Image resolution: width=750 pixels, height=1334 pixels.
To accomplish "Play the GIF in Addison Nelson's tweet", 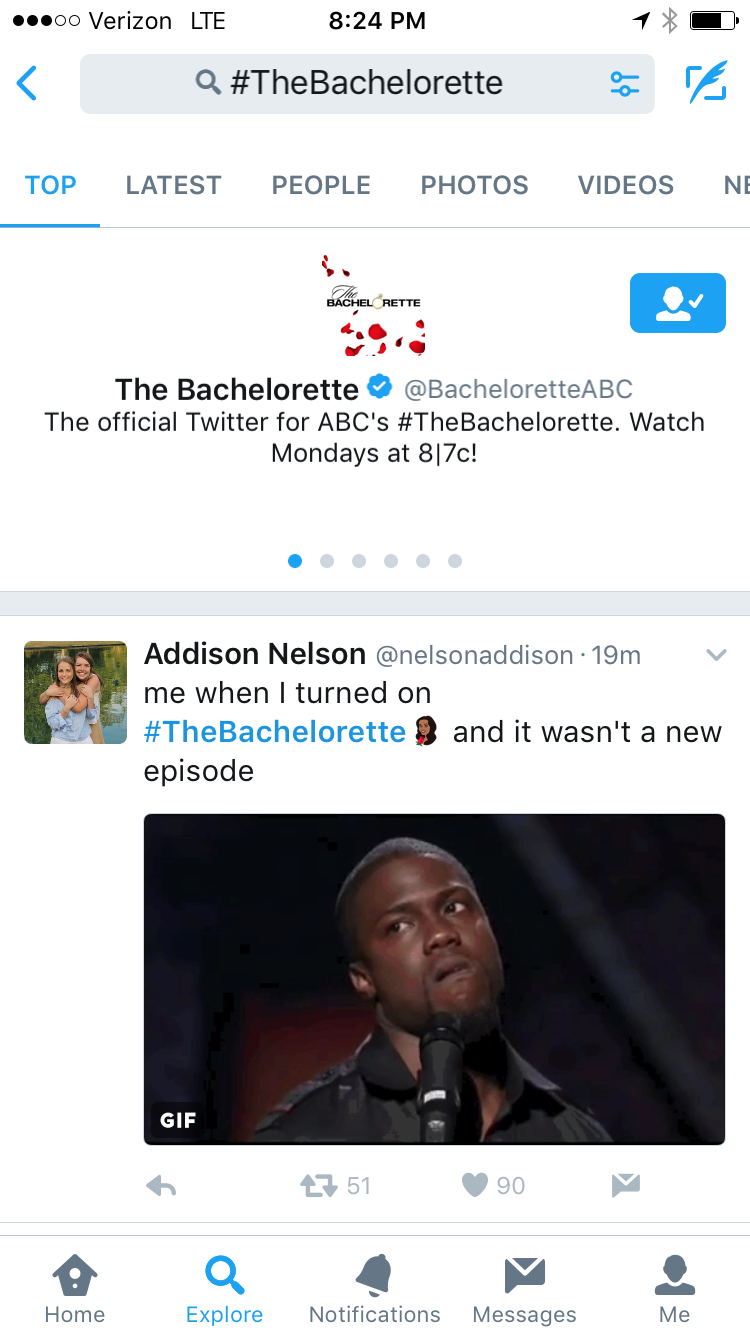I will 434,978.
